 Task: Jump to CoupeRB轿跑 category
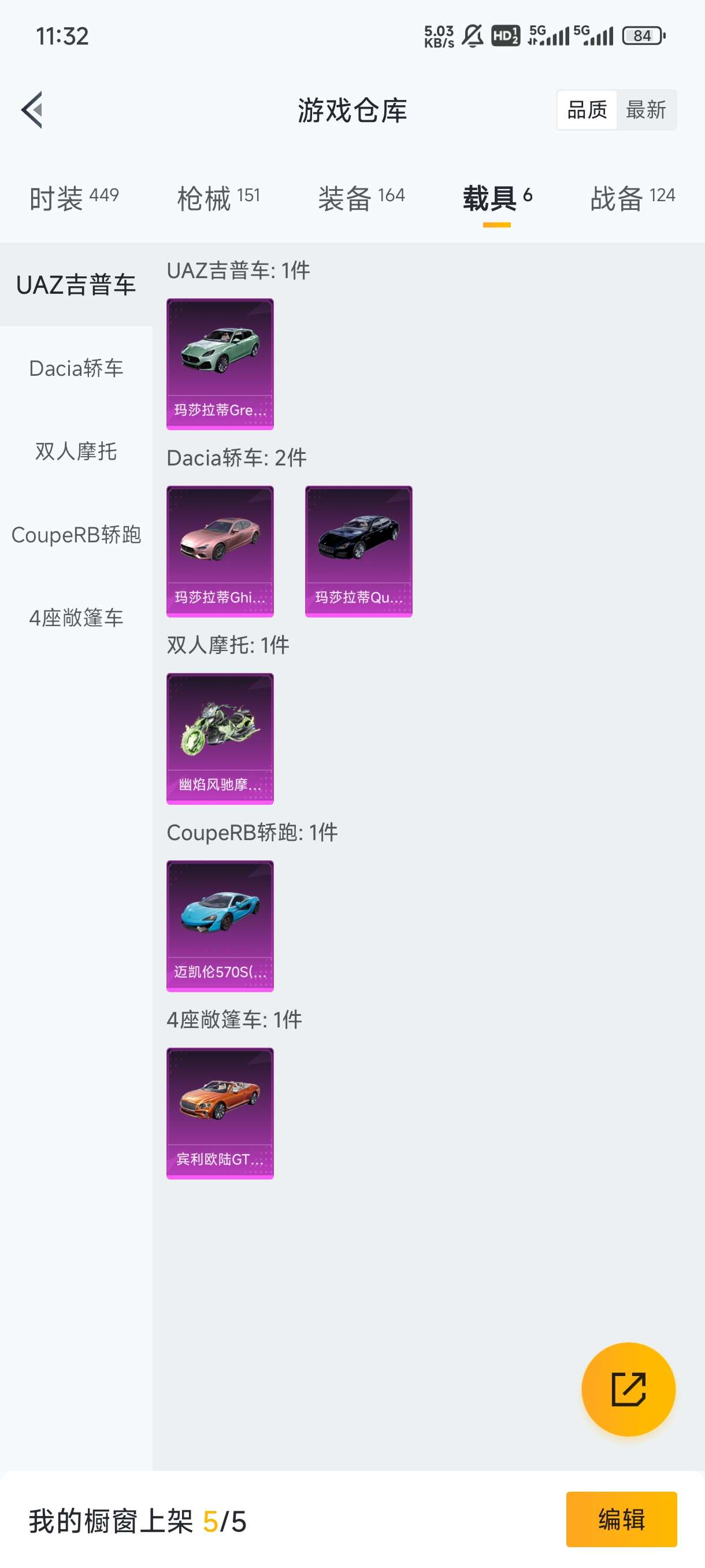[x=76, y=535]
